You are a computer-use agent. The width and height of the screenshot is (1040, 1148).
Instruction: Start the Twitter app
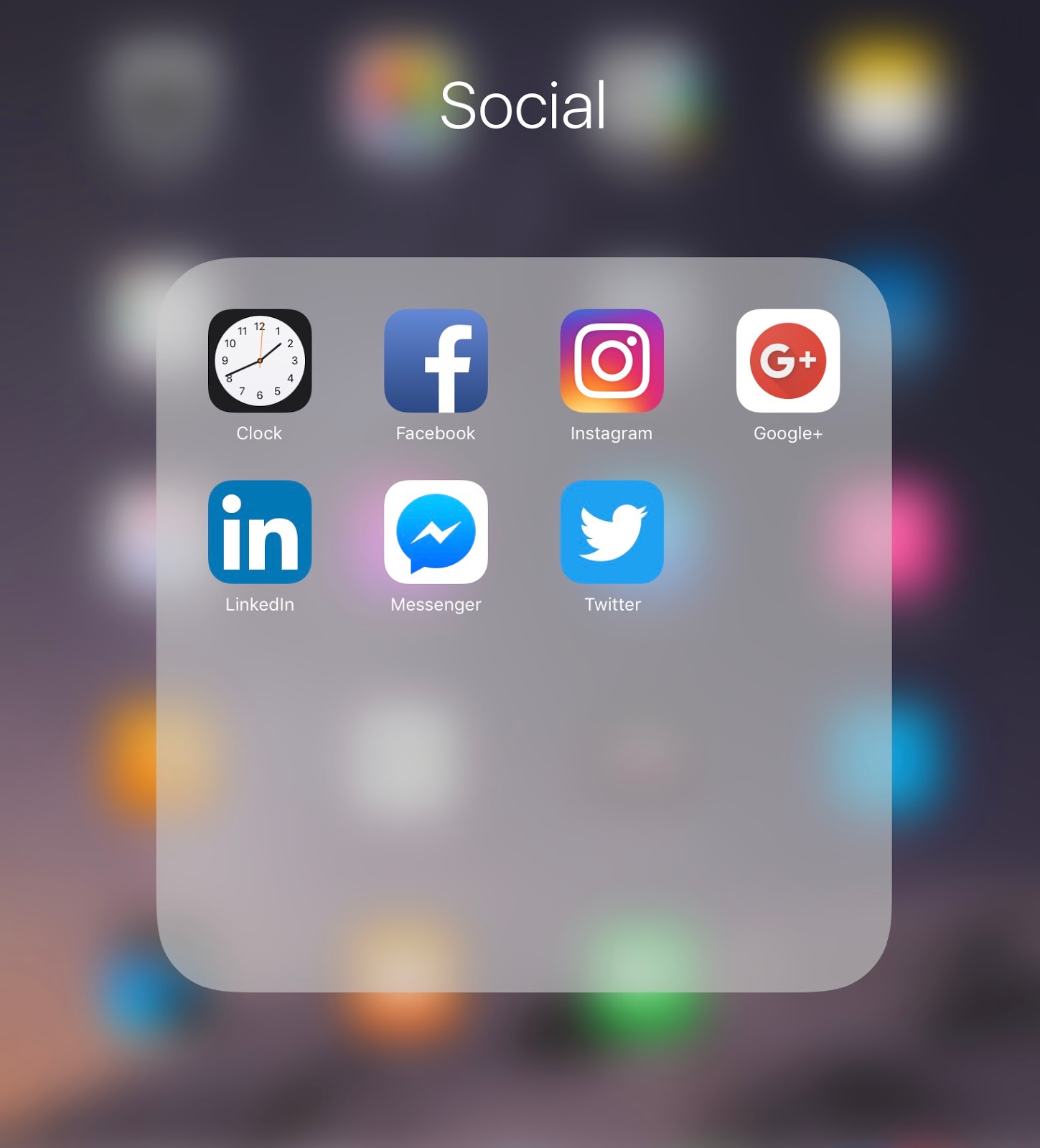click(612, 532)
